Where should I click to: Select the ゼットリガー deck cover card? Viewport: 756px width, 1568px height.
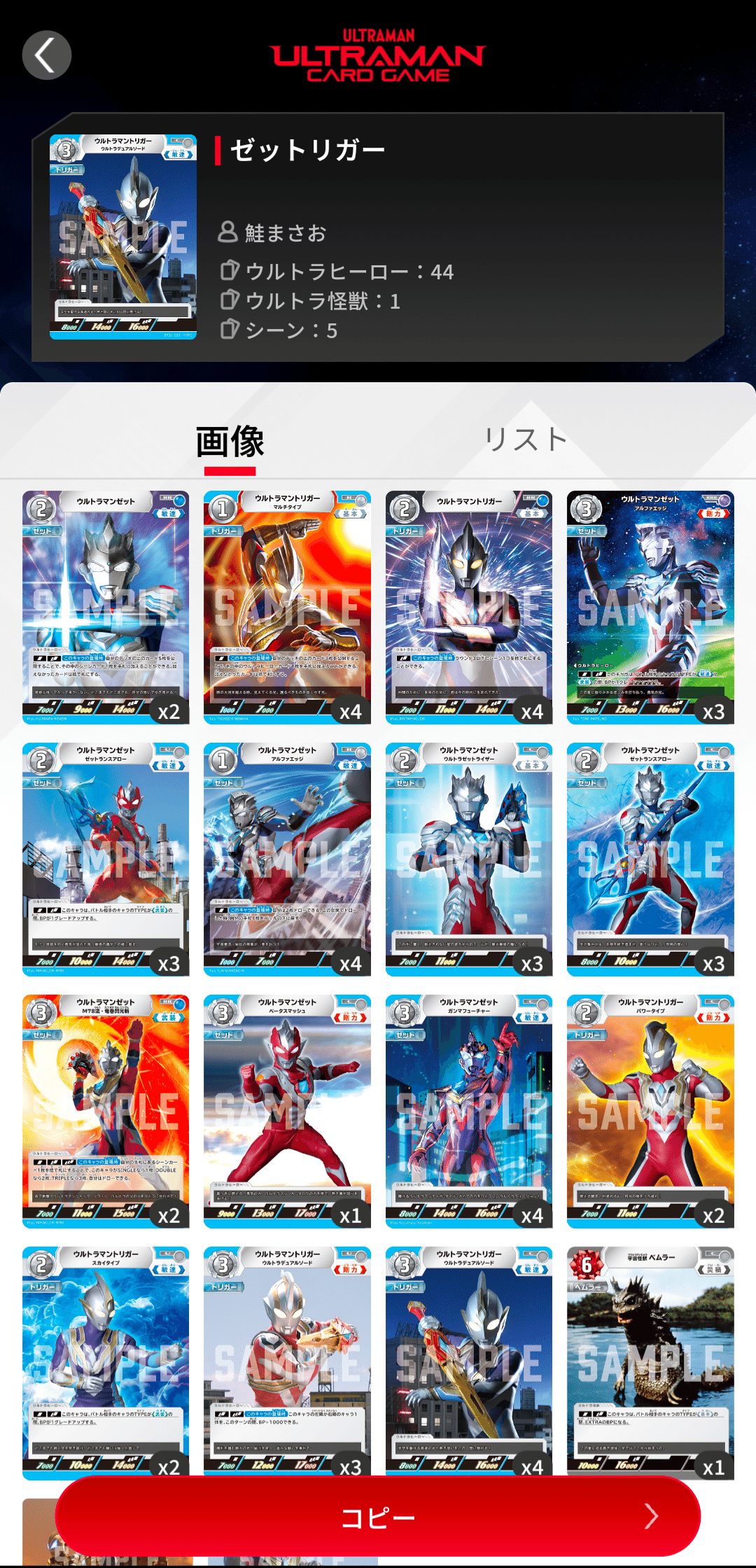click(x=123, y=237)
